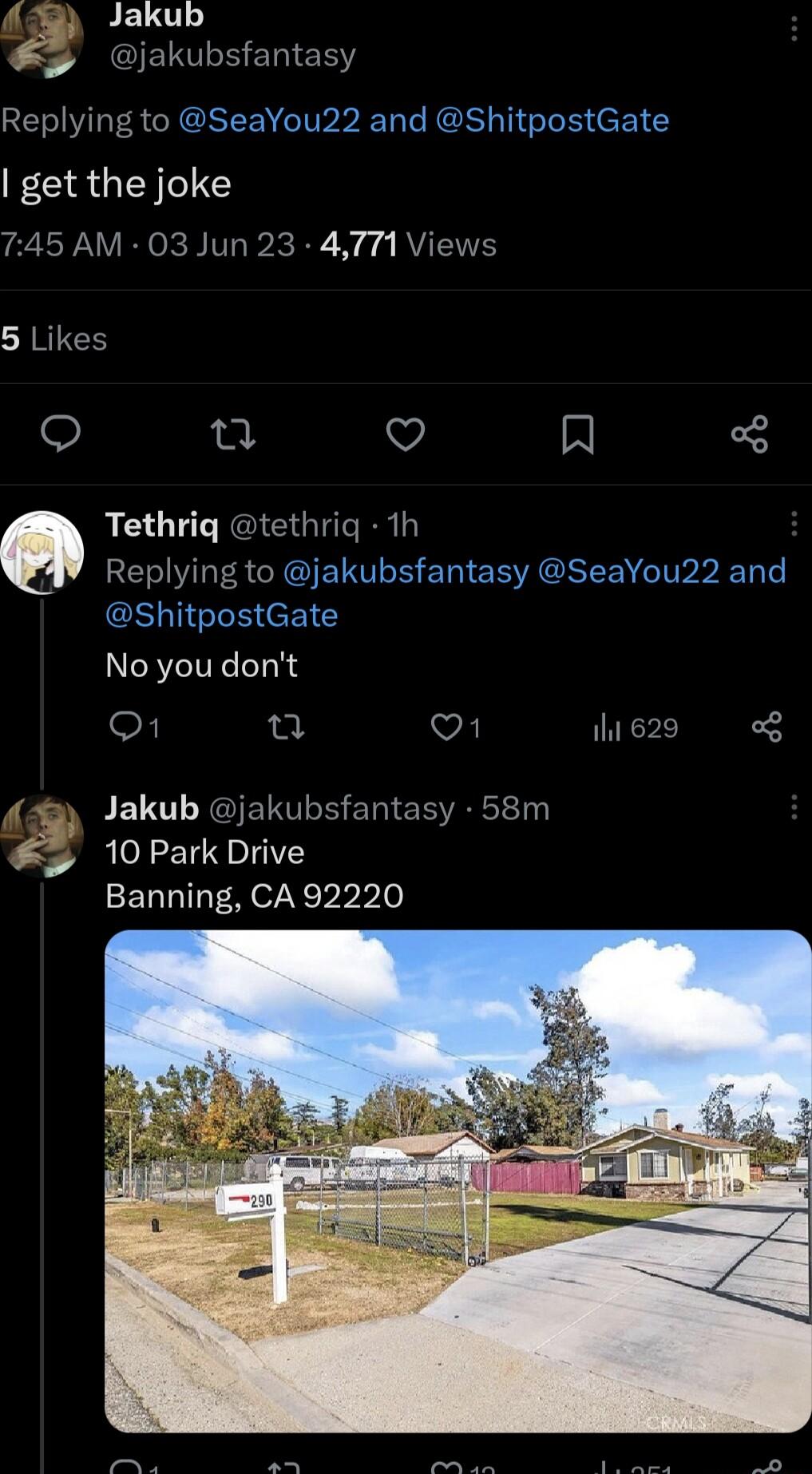Reply to Tethriq's "No you don't" comment
The image size is (812, 1474).
[x=126, y=727]
